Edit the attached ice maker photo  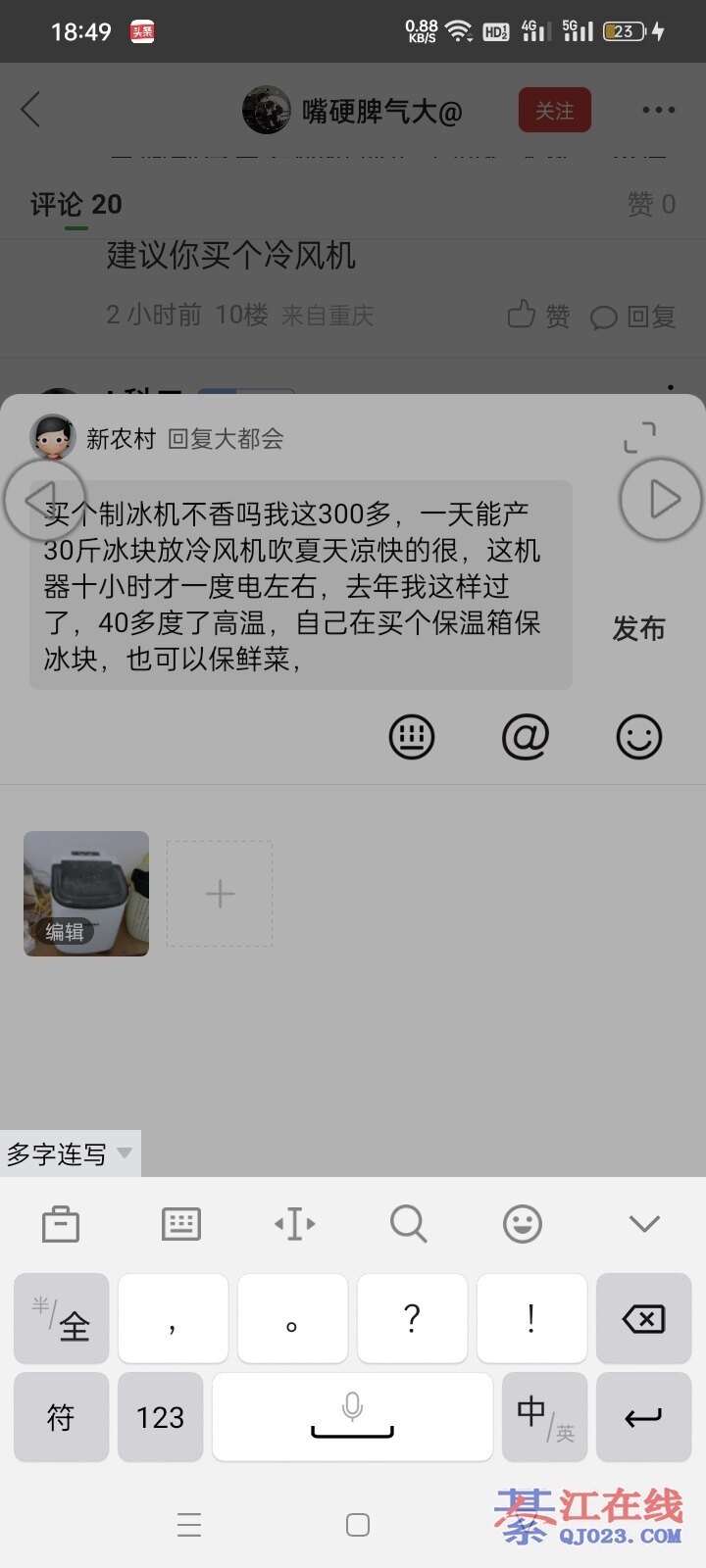click(66, 932)
